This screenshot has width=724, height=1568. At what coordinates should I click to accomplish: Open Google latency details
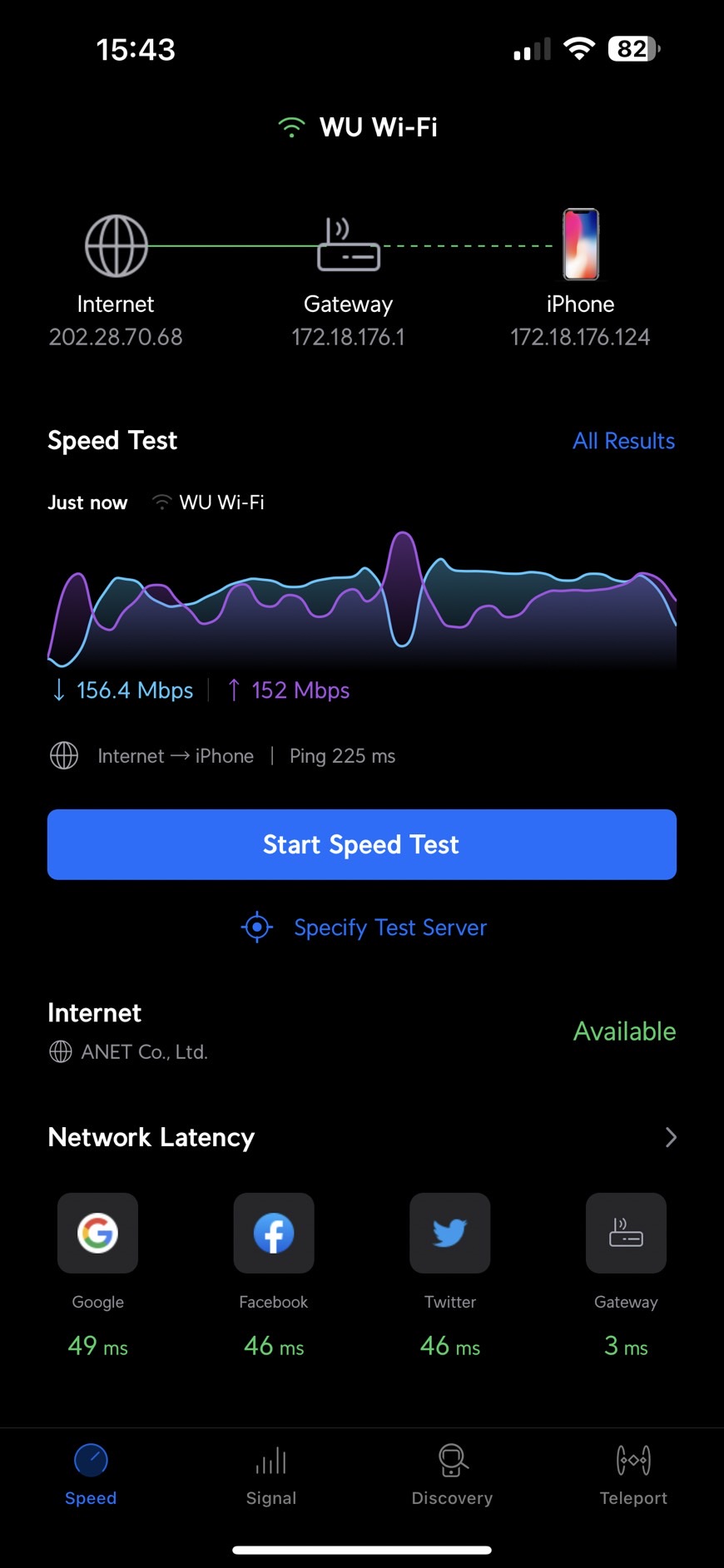97,1234
